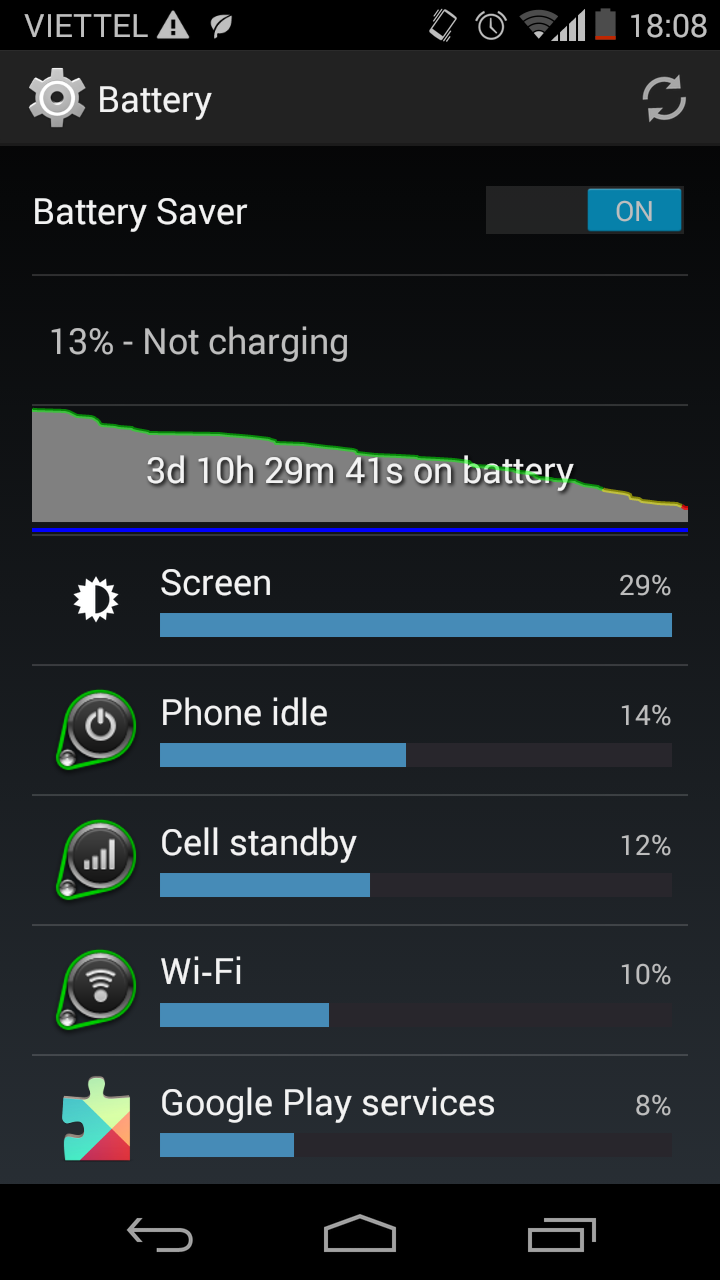Refresh the battery usage stats

click(664, 99)
